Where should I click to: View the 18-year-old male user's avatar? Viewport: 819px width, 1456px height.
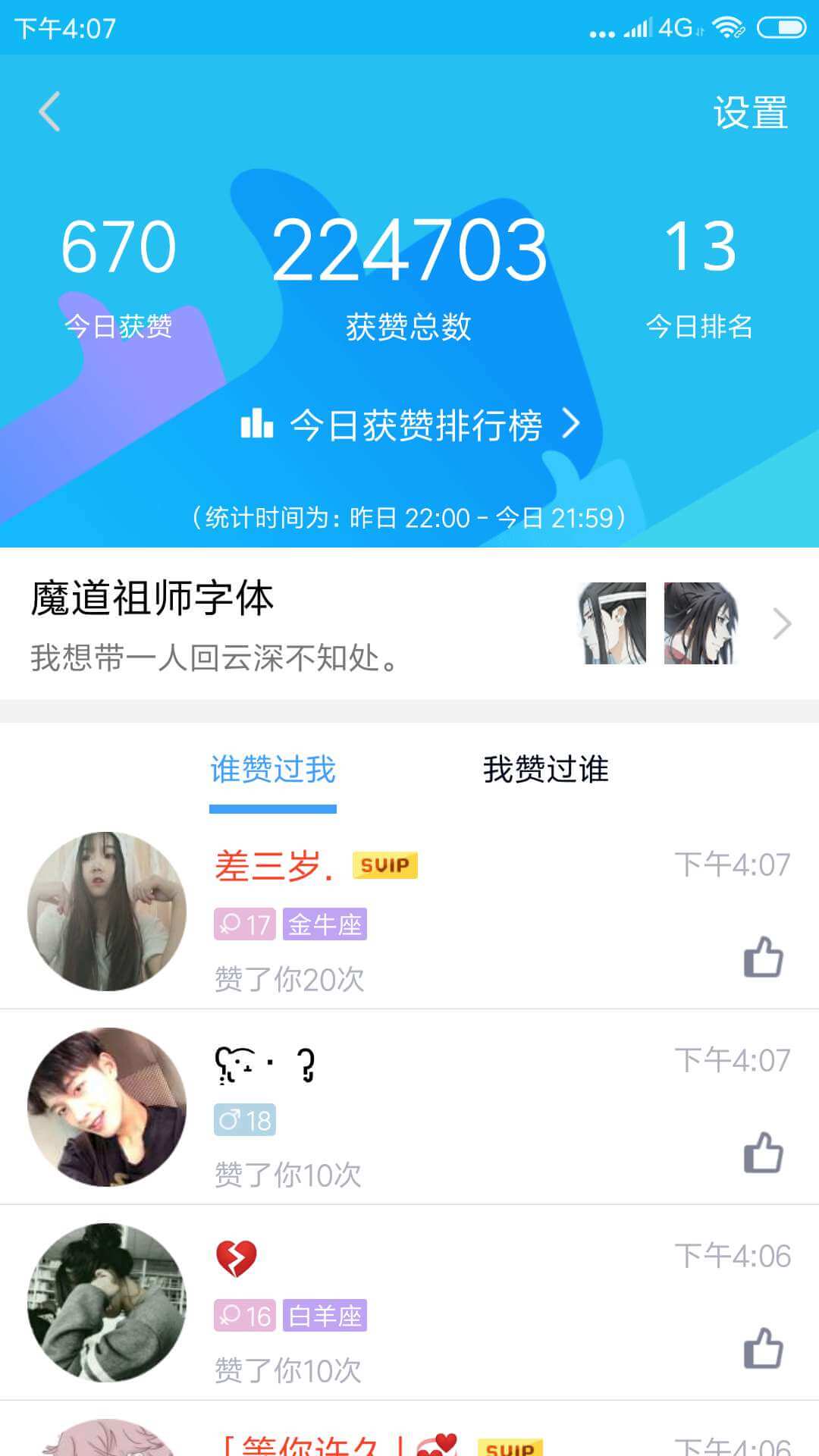(x=107, y=1107)
